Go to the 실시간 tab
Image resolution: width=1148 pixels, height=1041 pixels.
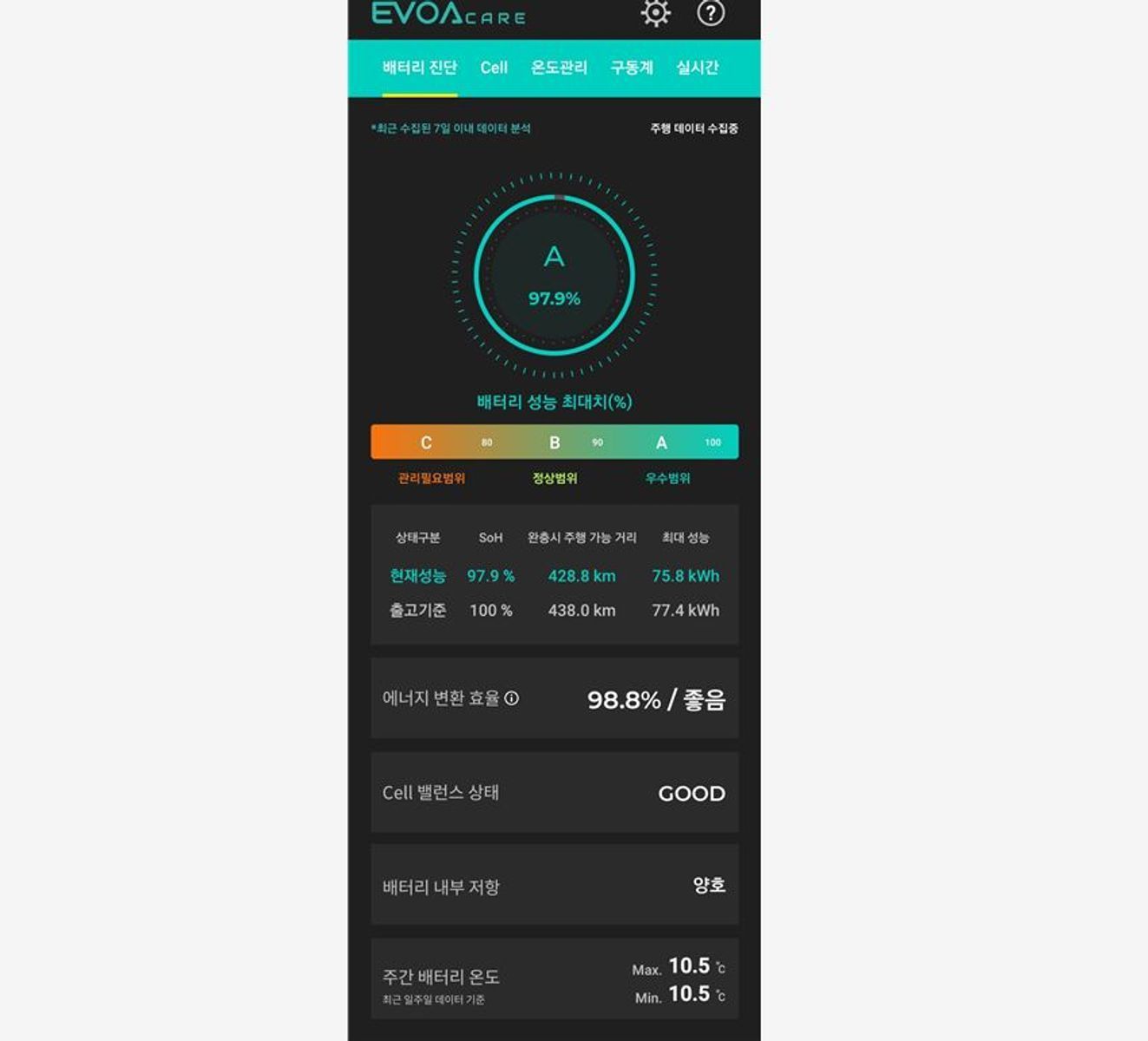[x=698, y=68]
